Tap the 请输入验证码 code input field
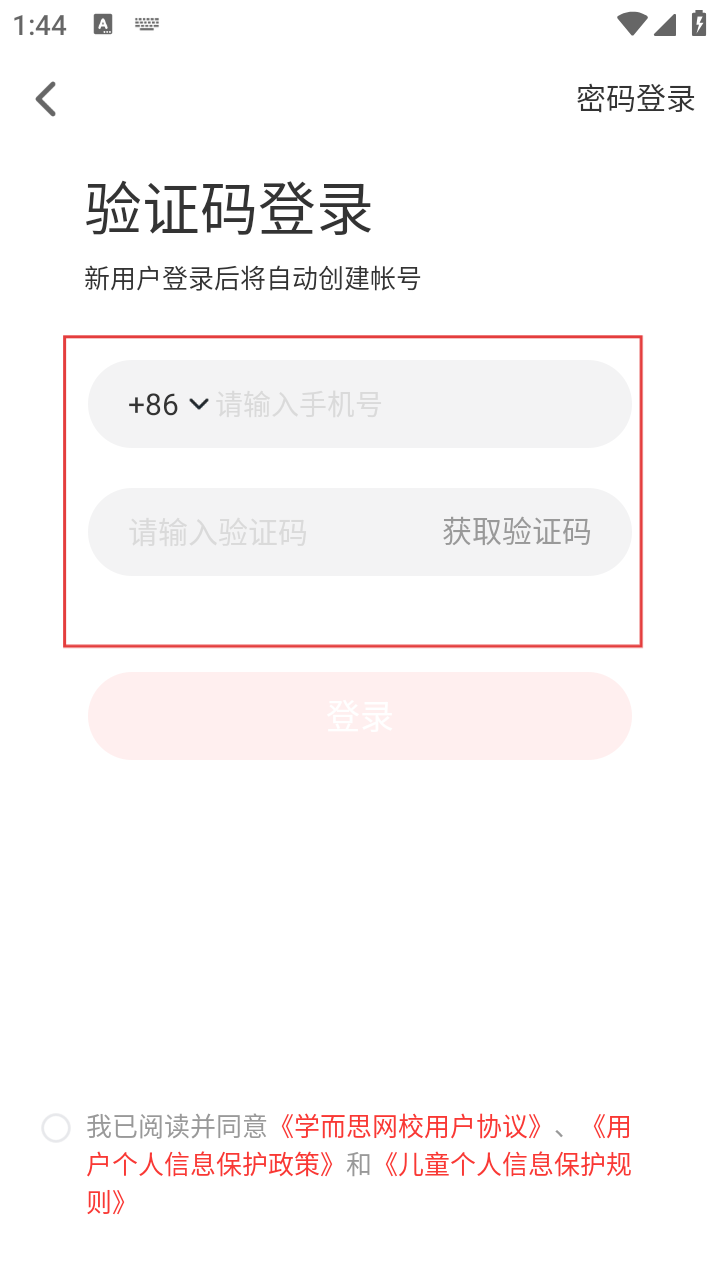Viewport: 720px width, 1280px height. click(260, 532)
